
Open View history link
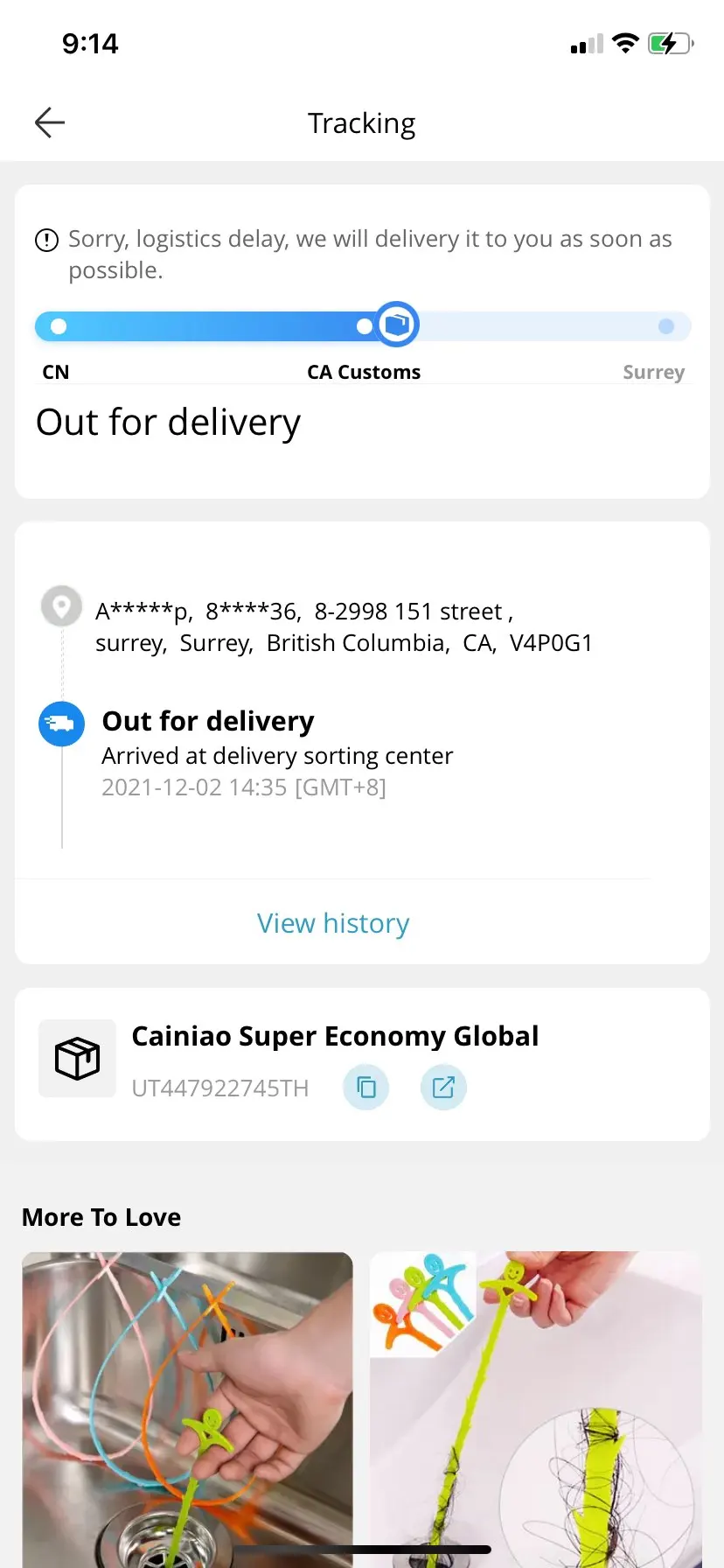tap(333, 923)
